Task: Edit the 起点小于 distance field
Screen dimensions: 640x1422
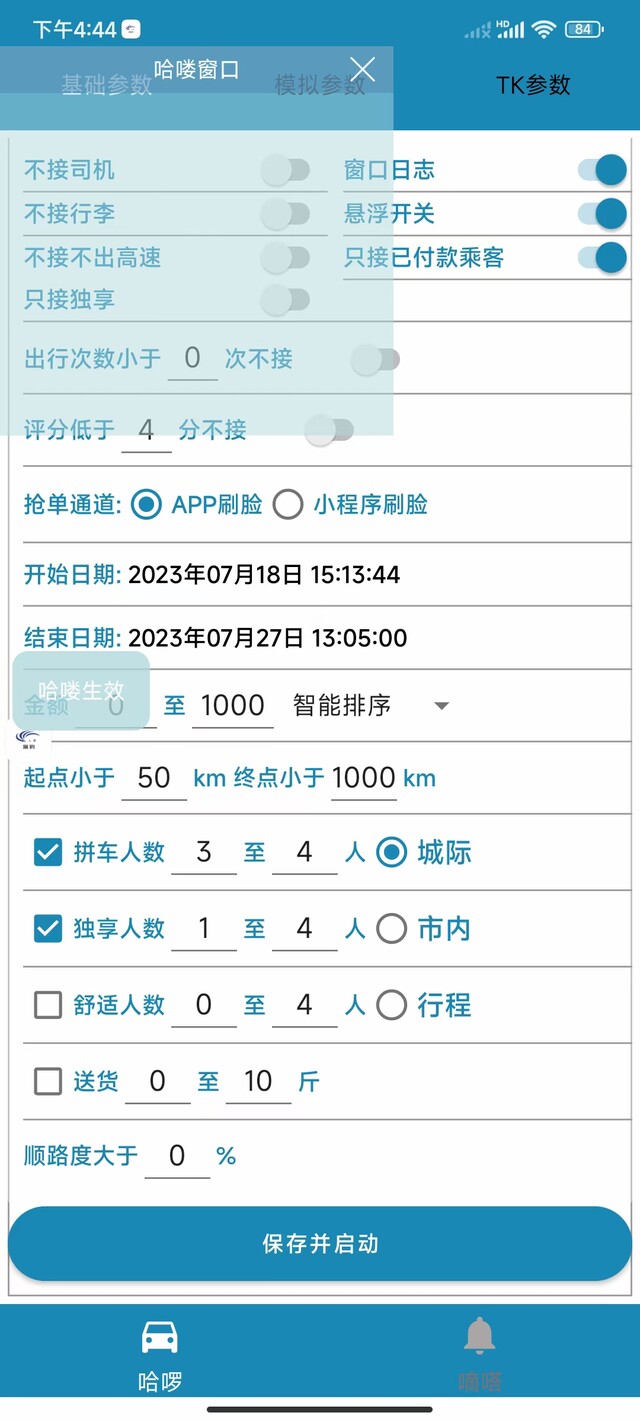Action: pyautogui.click(x=154, y=778)
